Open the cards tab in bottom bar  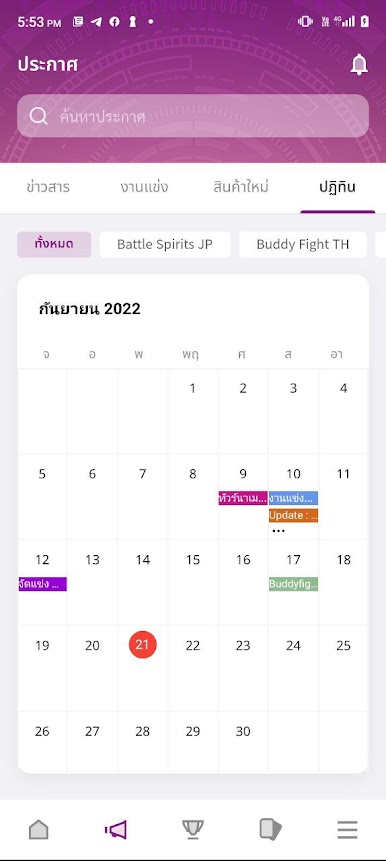pos(270,829)
